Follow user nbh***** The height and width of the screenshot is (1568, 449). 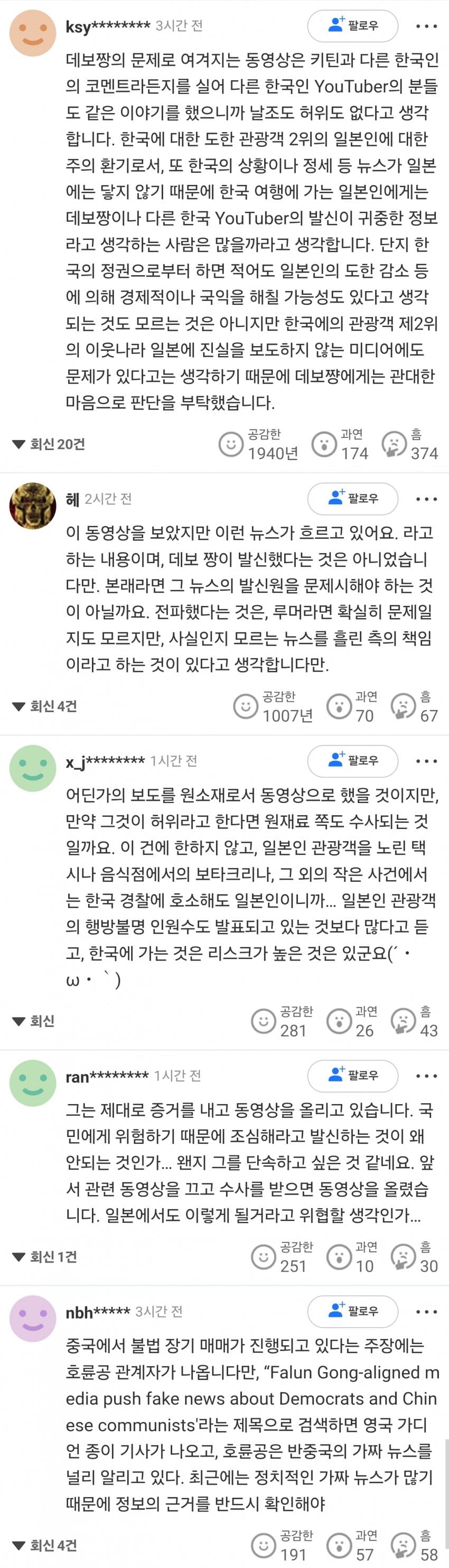point(352,1311)
